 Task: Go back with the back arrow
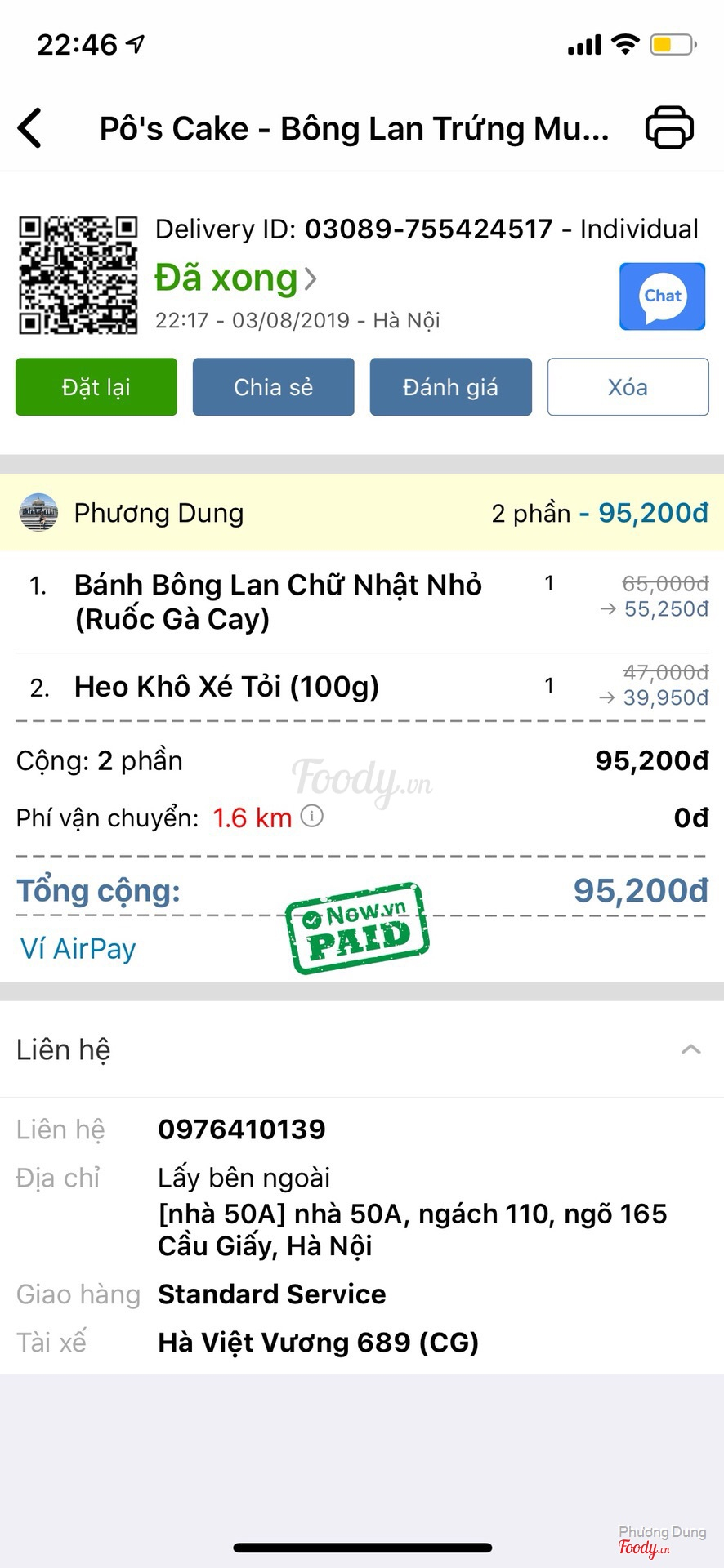pyautogui.click(x=30, y=129)
